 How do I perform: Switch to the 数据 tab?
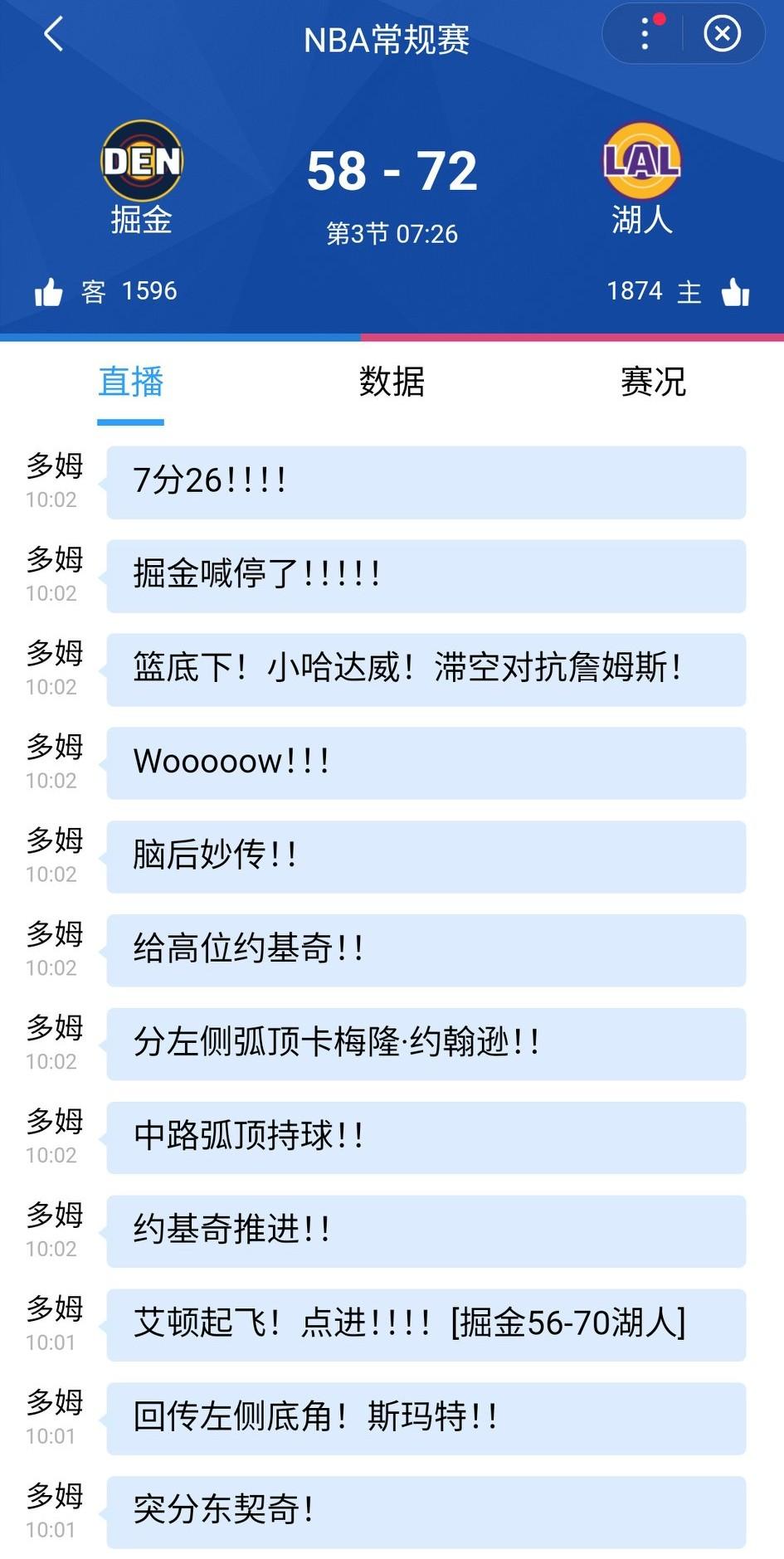point(391,382)
